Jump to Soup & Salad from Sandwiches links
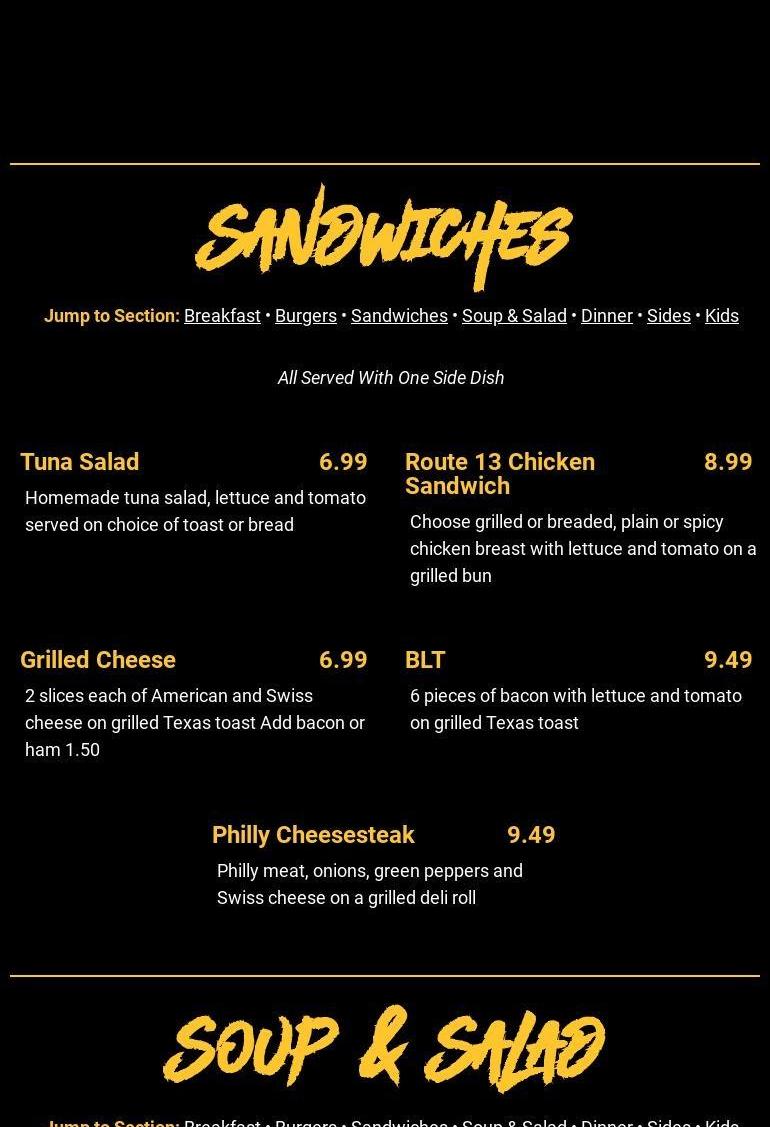770x1127 pixels. tap(514, 316)
